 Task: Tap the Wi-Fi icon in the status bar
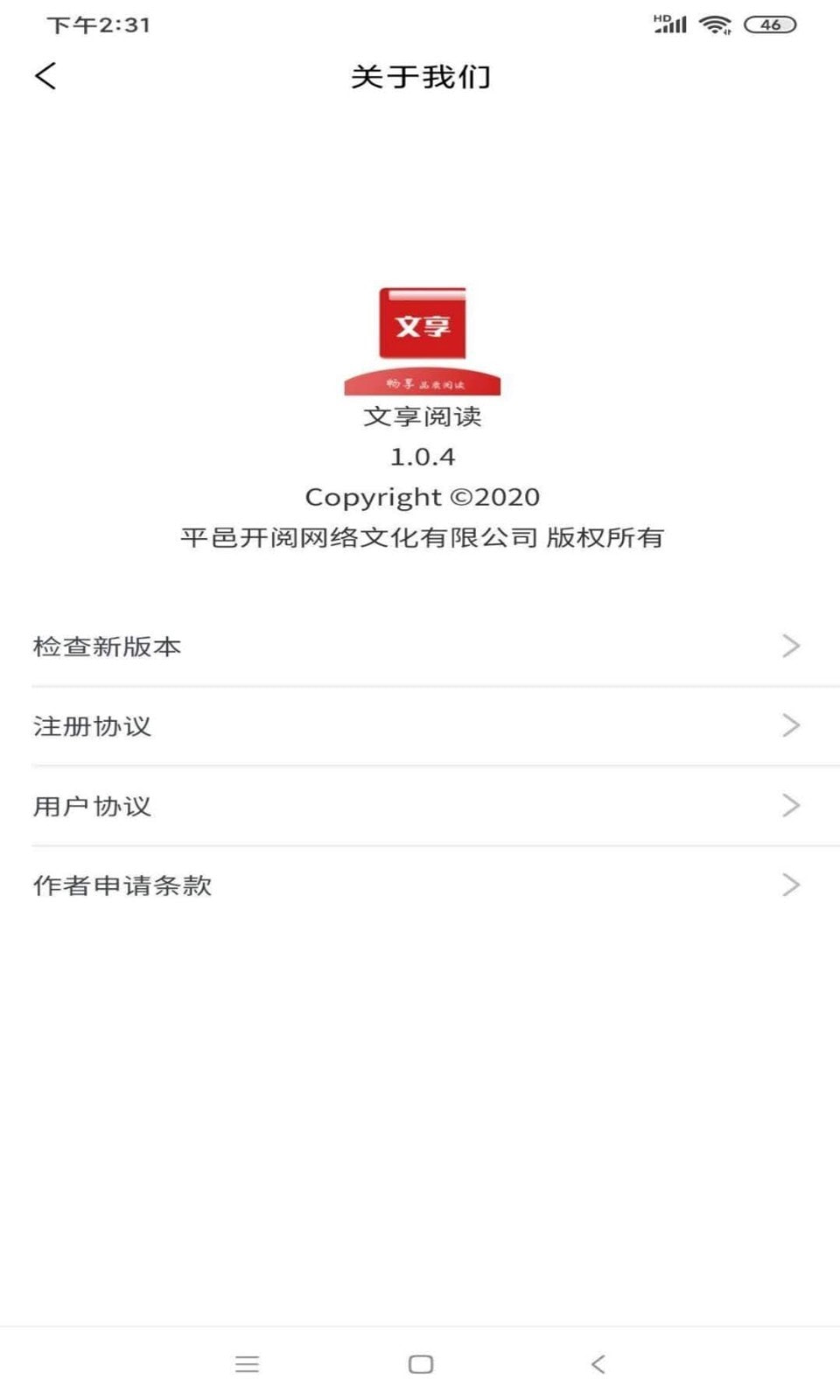pos(716,24)
